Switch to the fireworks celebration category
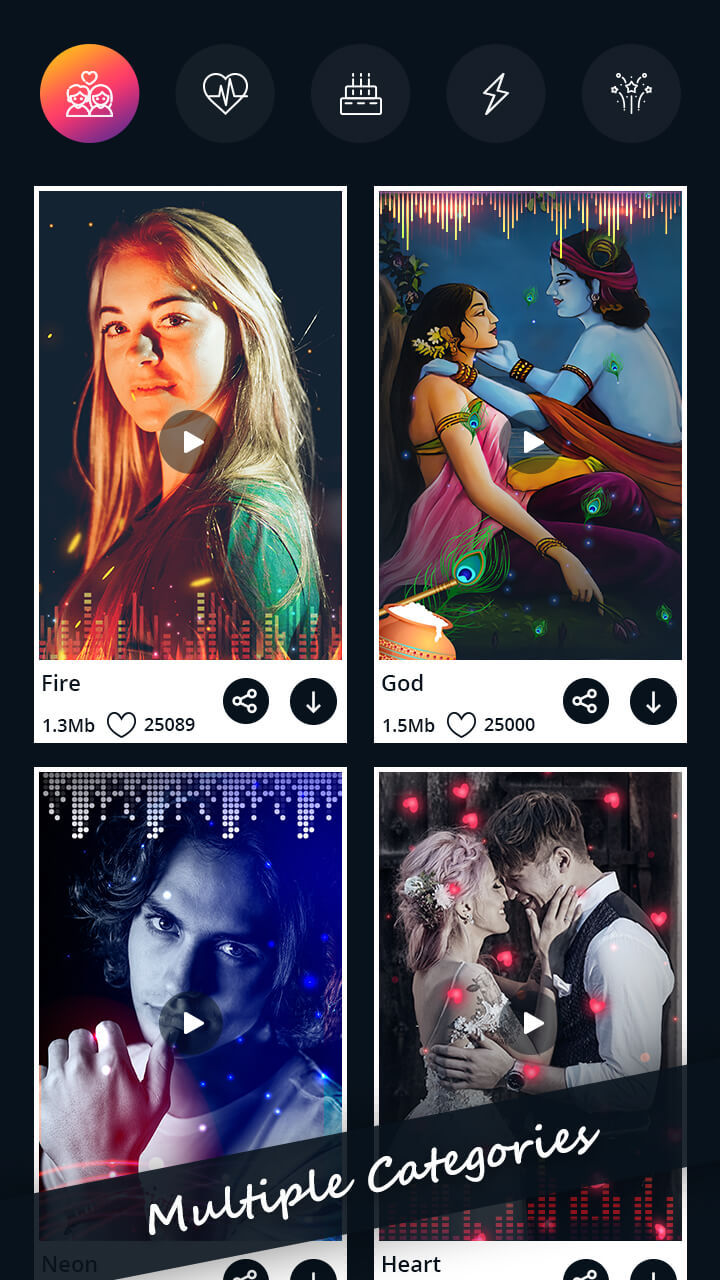Viewport: 720px width, 1280px height. pos(631,94)
